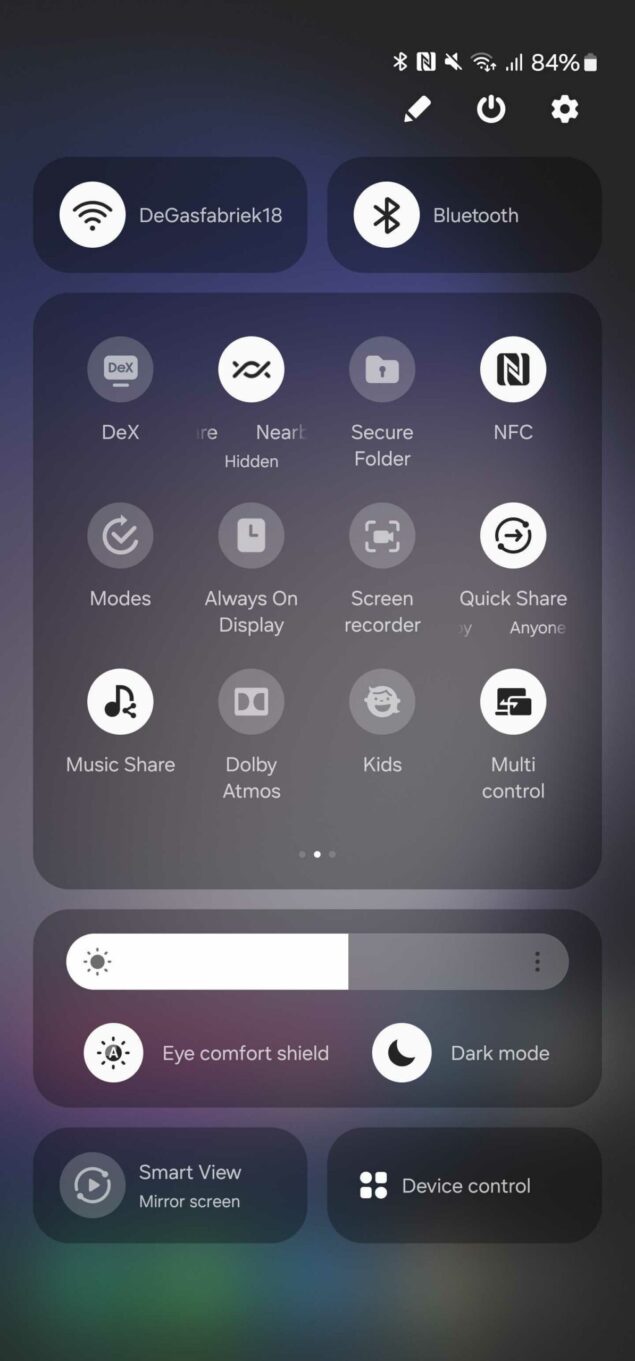
Task: Open Secure Folder
Action: pyautogui.click(x=382, y=369)
